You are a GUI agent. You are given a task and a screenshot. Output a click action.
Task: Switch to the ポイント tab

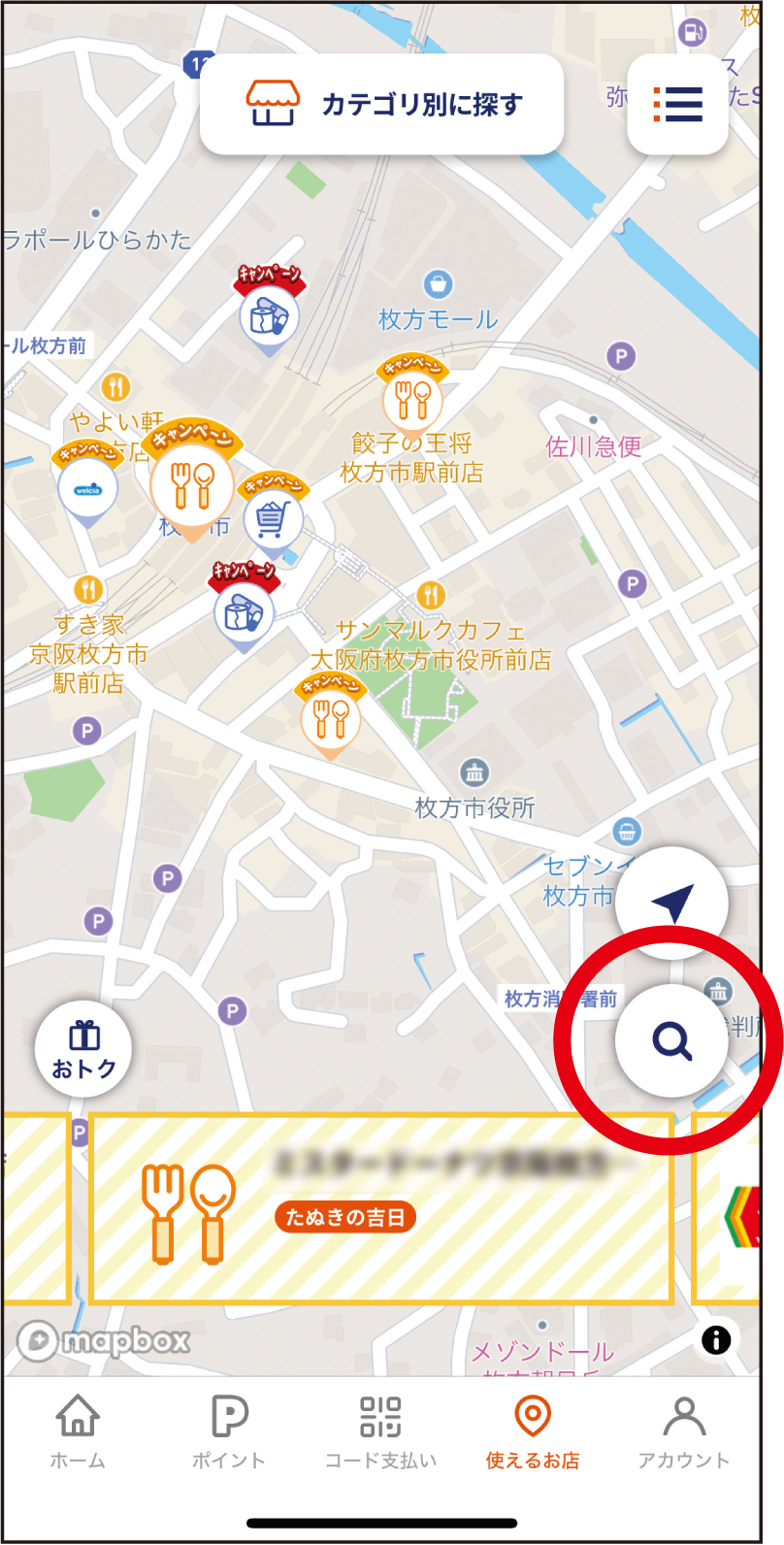pos(229,1432)
